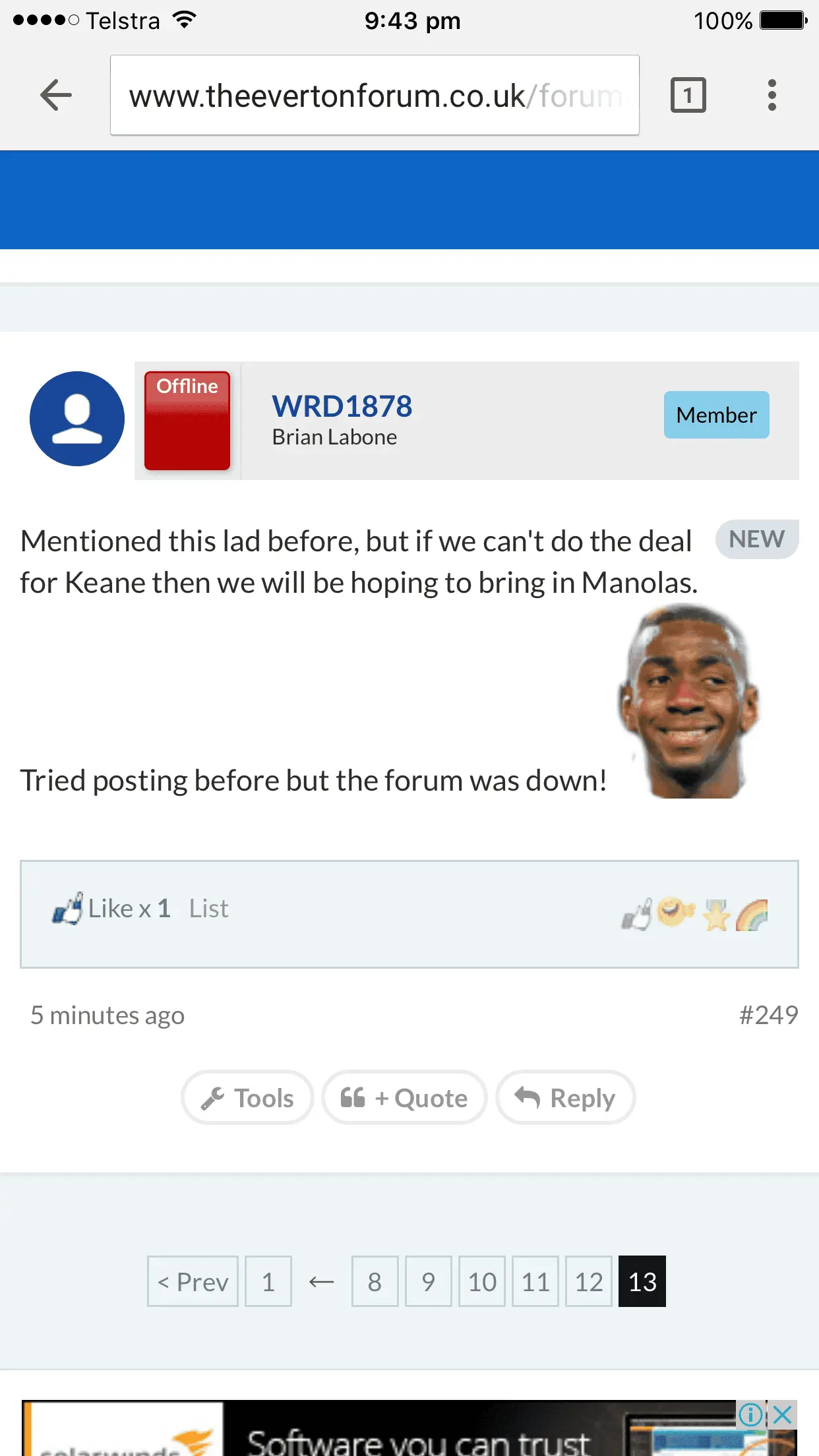Screen dimensions: 819x1456
Task: Go to the < Prev page
Action: click(193, 1282)
